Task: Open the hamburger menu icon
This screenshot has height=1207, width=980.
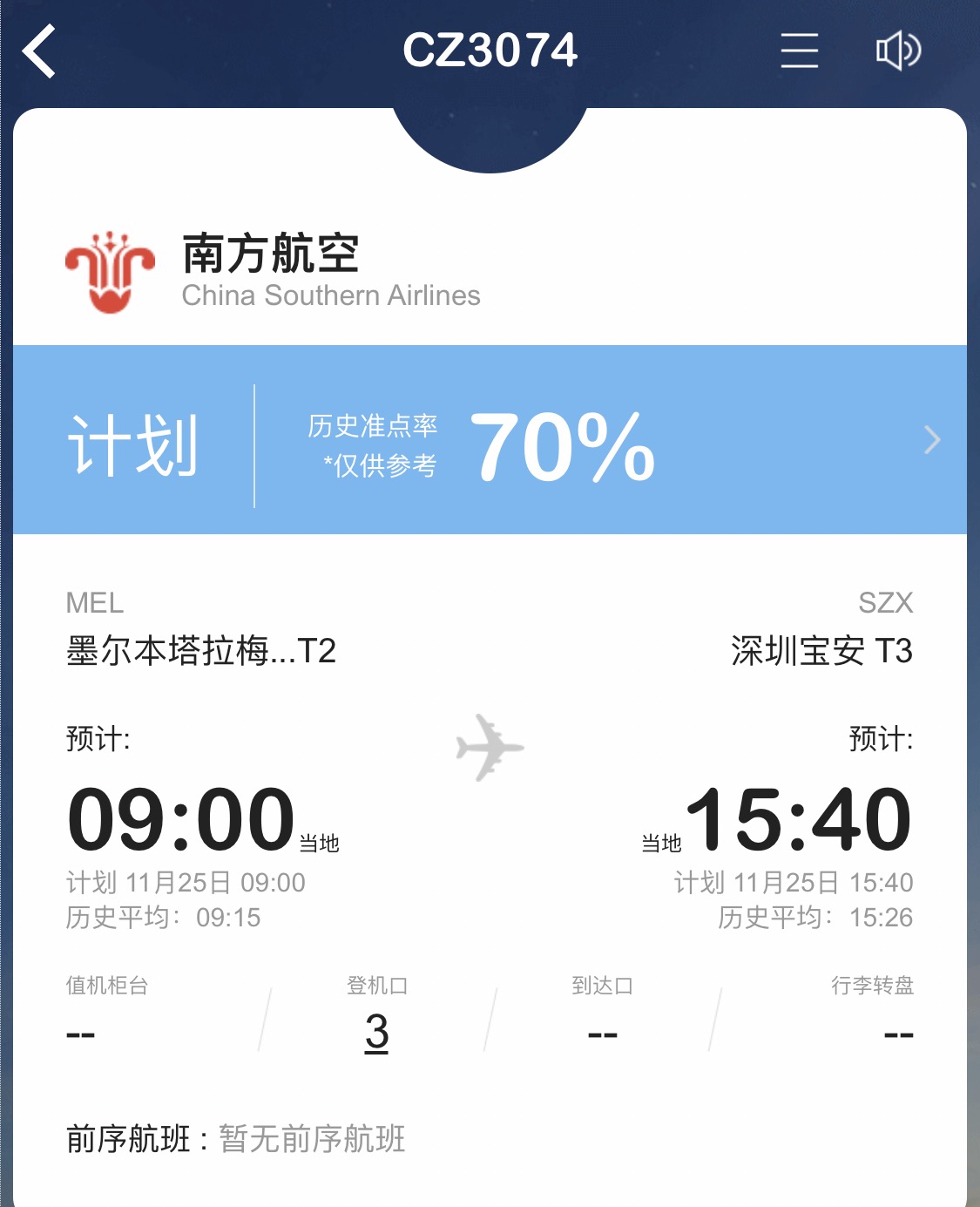Action: tap(799, 51)
